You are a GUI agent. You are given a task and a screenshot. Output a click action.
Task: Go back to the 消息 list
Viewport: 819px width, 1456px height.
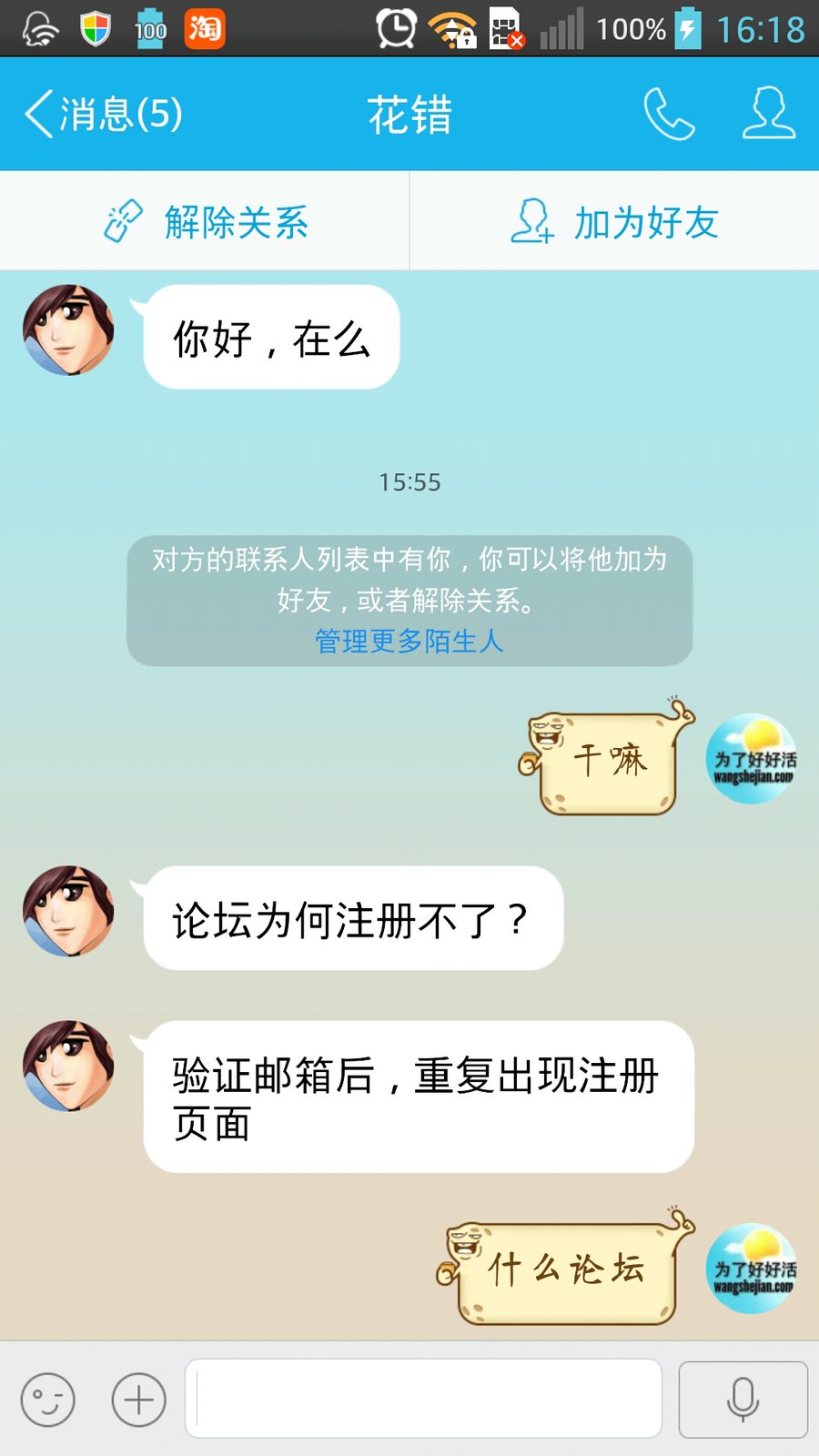point(102,115)
